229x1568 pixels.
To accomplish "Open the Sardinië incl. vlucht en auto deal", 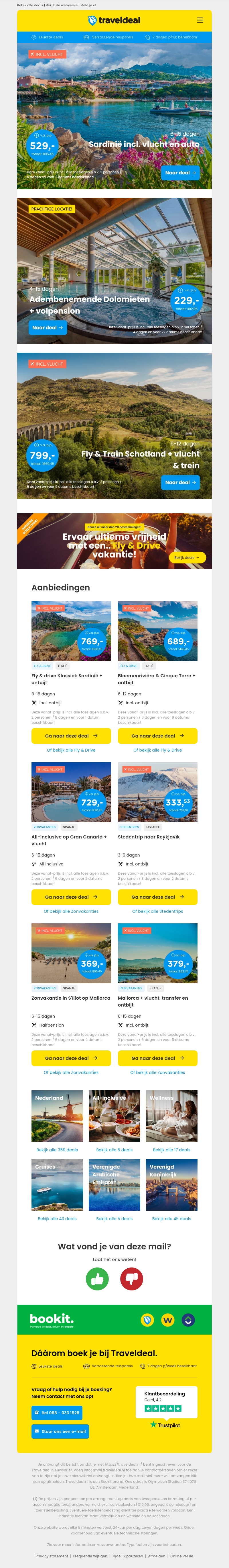I will click(x=180, y=173).
